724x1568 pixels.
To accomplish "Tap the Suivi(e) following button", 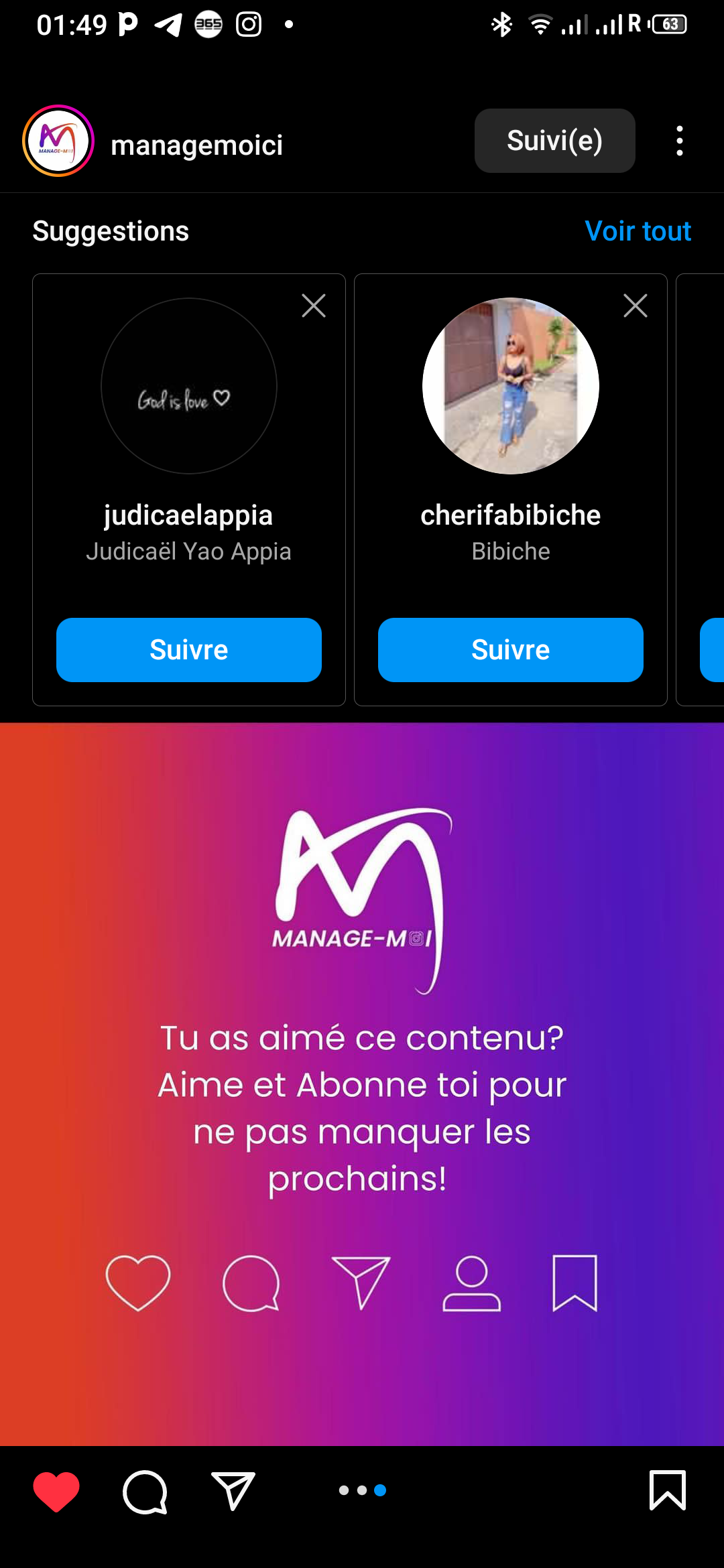I will coord(554,141).
